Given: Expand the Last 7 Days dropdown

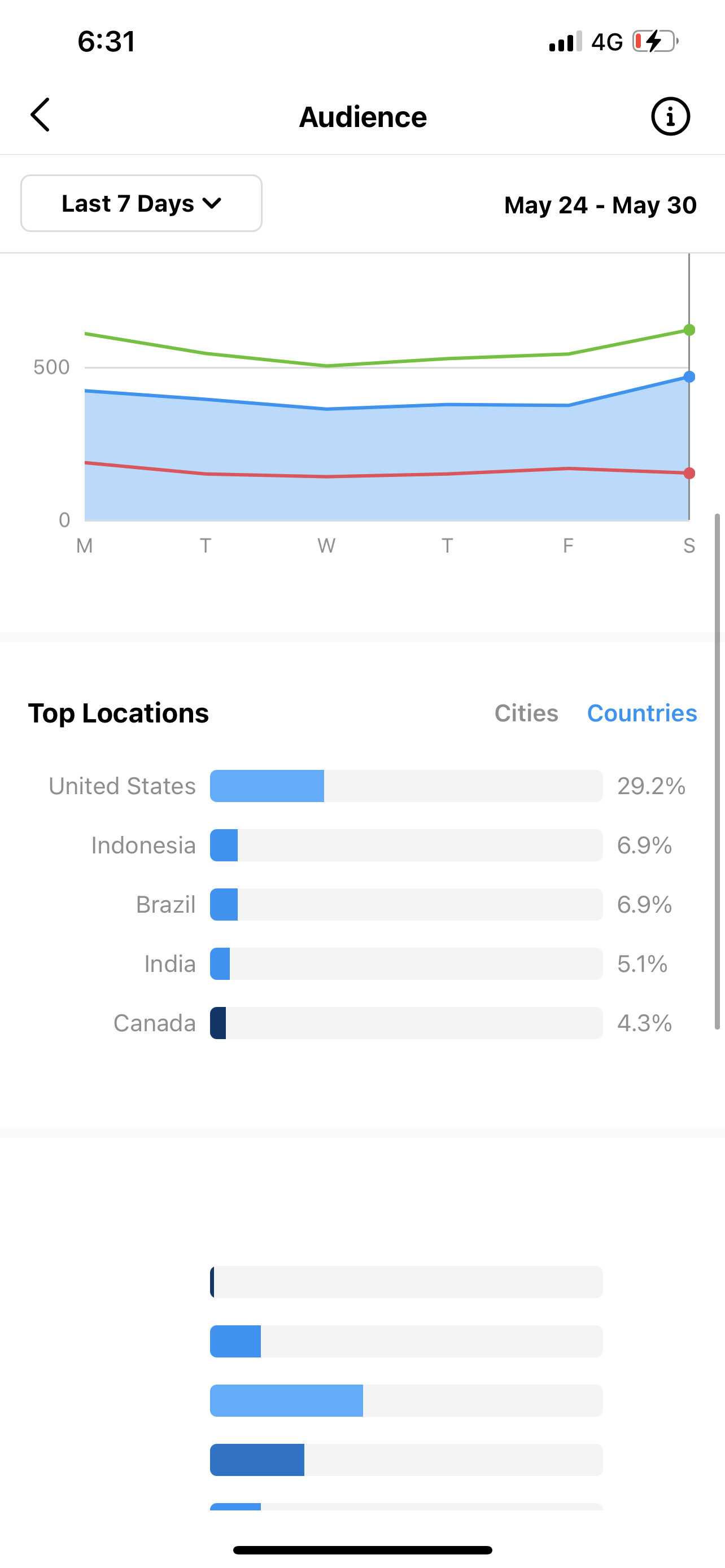Looking at the screenshot, I should pos(141,203).
